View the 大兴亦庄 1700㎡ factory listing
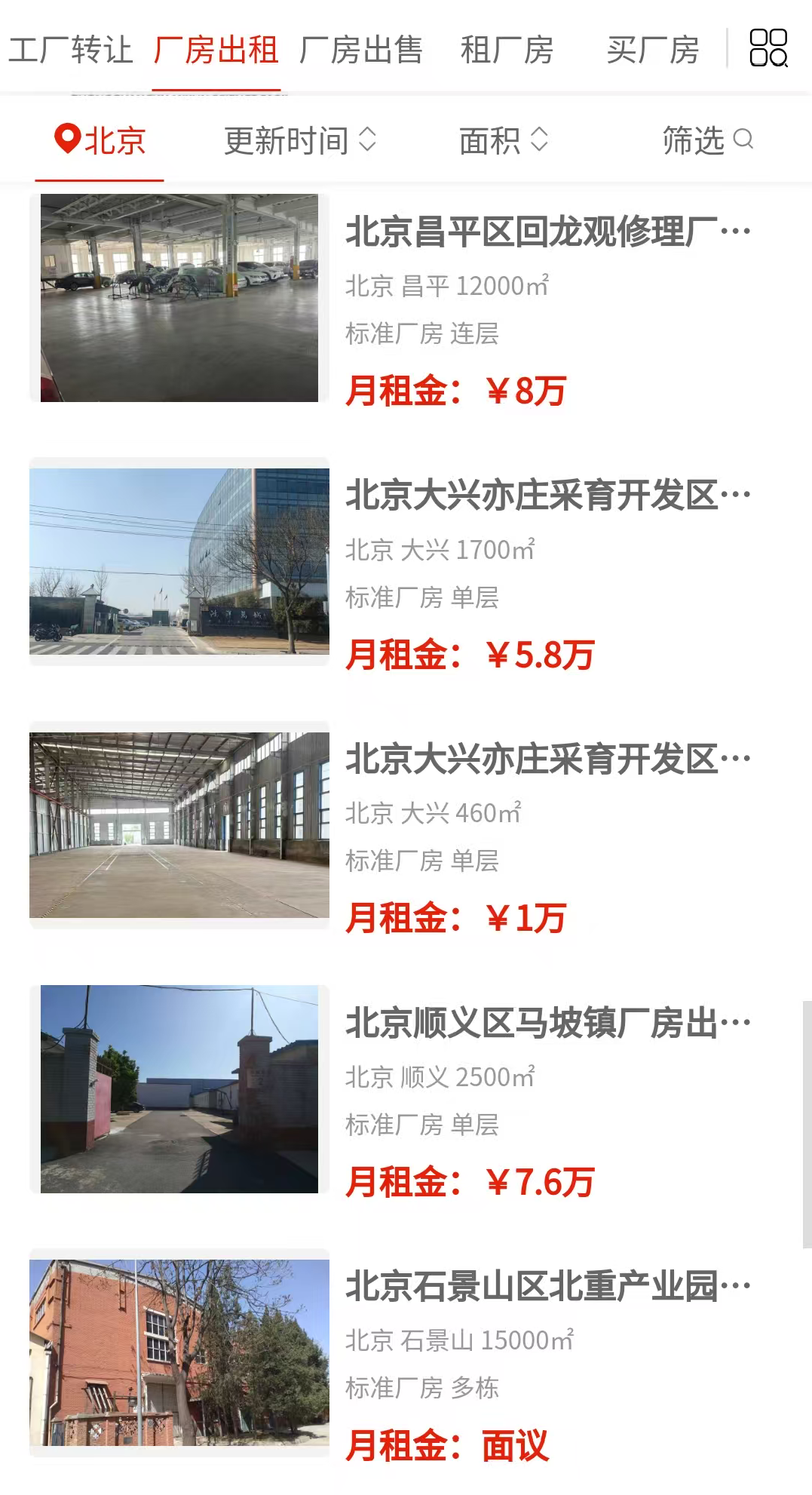This screenshot has height=1495, width=812. [x=547, y=496]
